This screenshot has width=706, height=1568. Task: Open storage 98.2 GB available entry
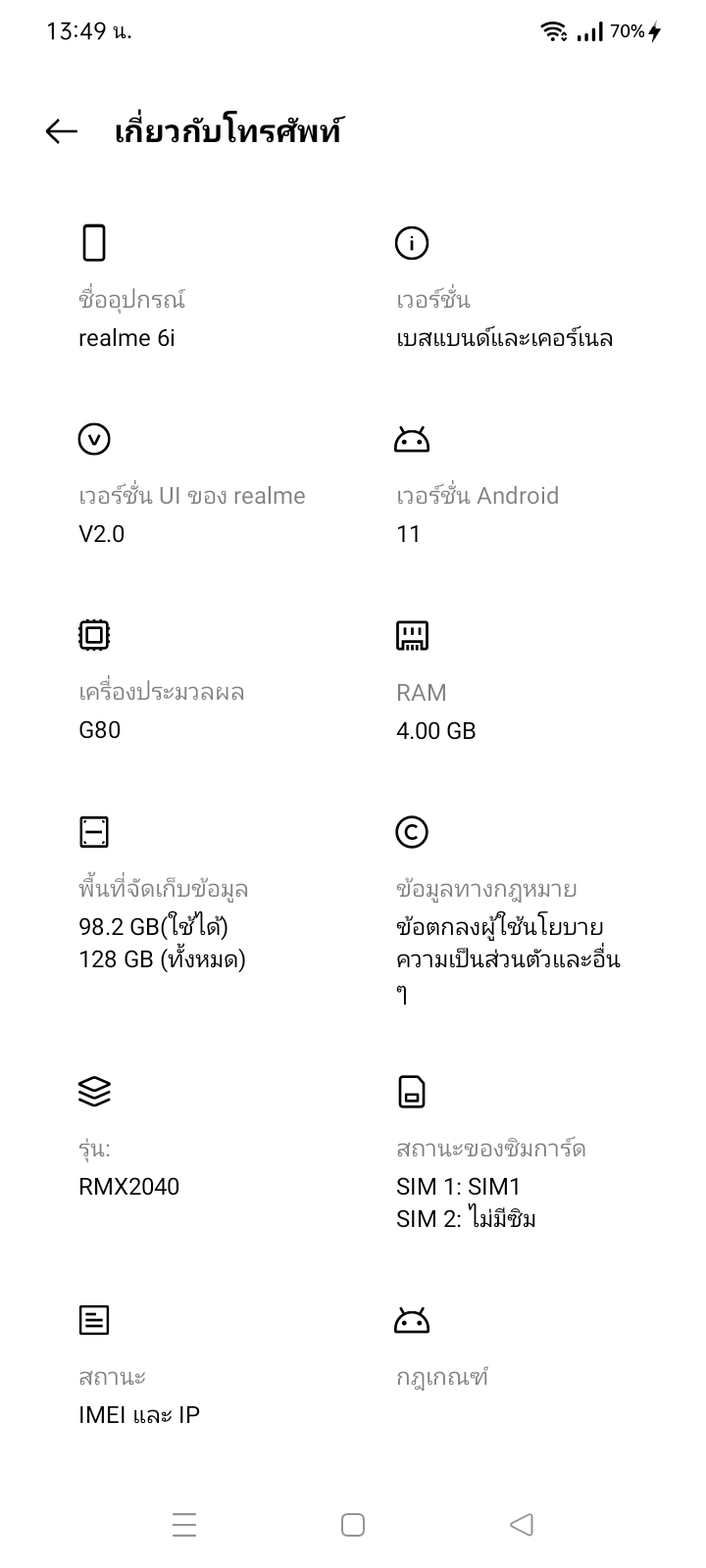pyautogui.click(x=194, y=894)
